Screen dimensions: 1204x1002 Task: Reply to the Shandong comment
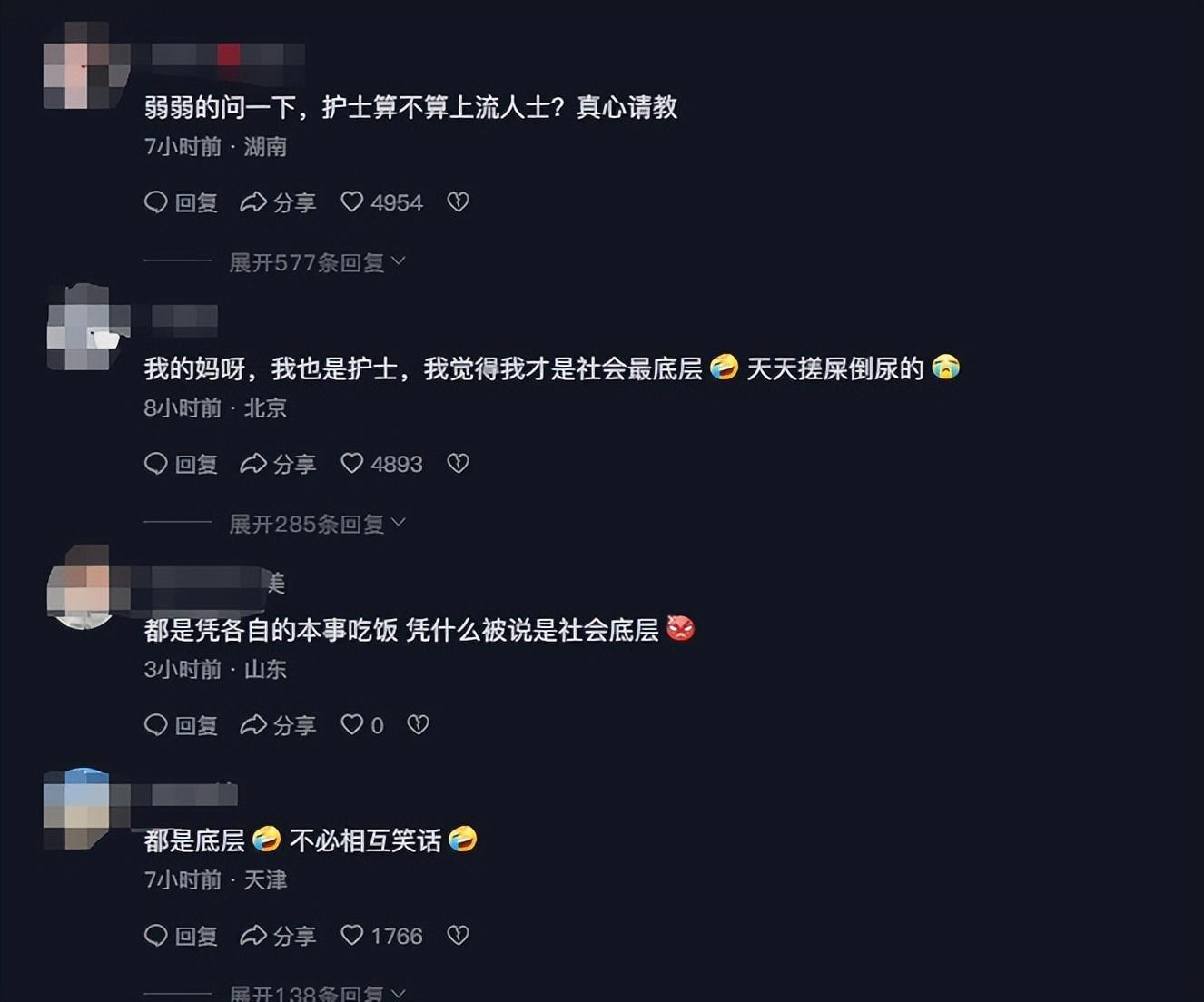click(181, 725)
